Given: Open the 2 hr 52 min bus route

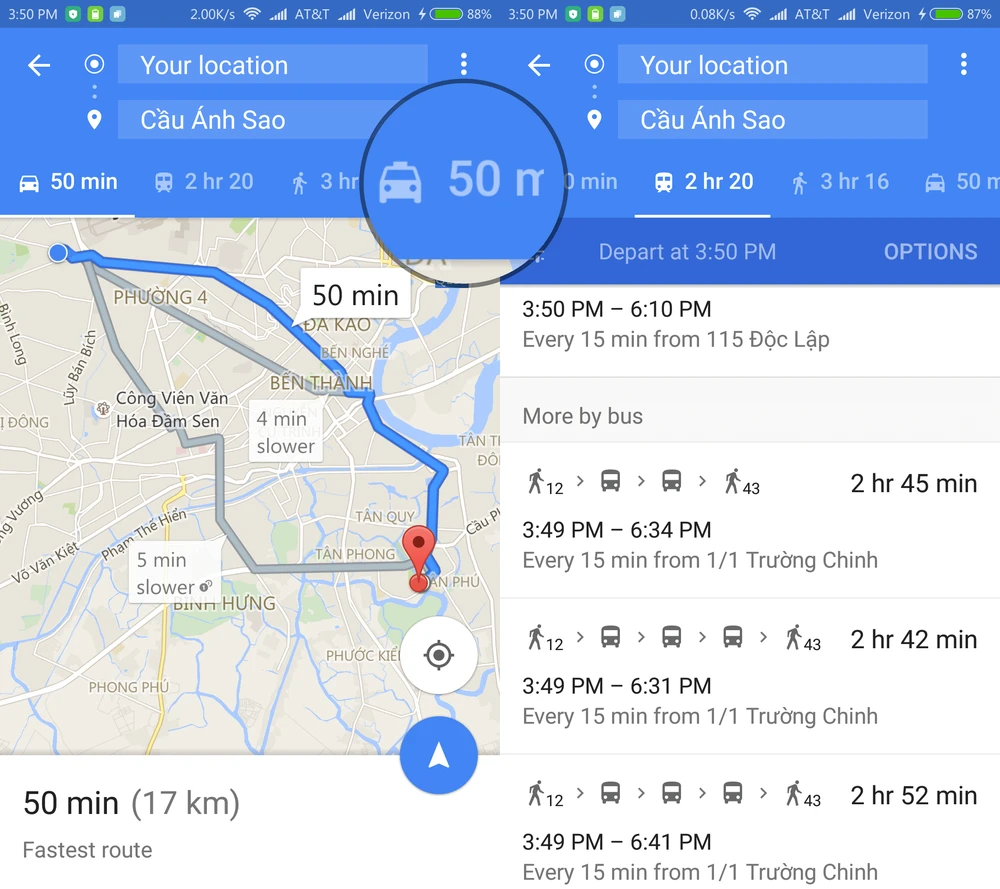Looking at the screenshot, I should tap(750, 832).
